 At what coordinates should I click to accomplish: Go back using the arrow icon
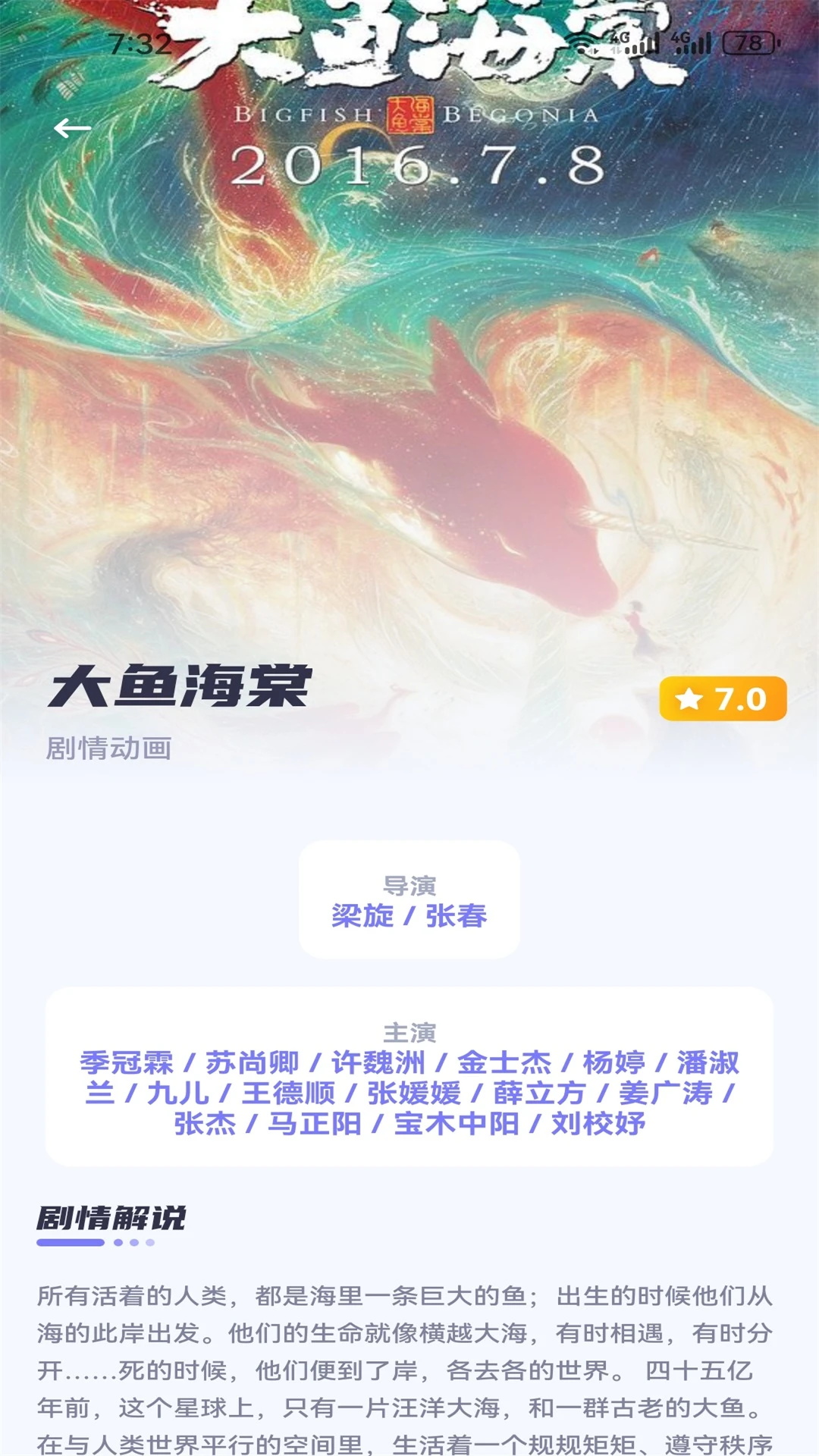click(73, 128)
